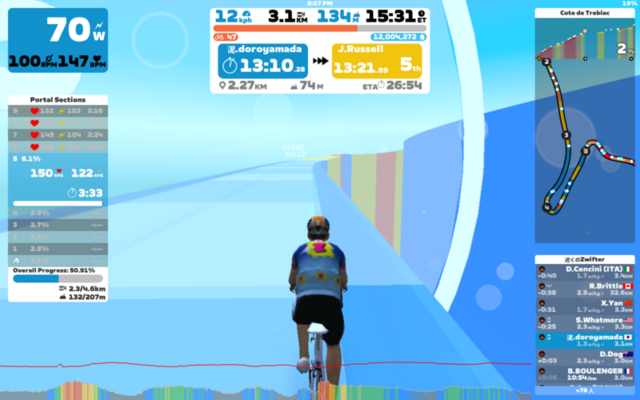640x400 pixels.
Task: View rider D.Dog from nearby list
Action: click(x=585, y=356)
